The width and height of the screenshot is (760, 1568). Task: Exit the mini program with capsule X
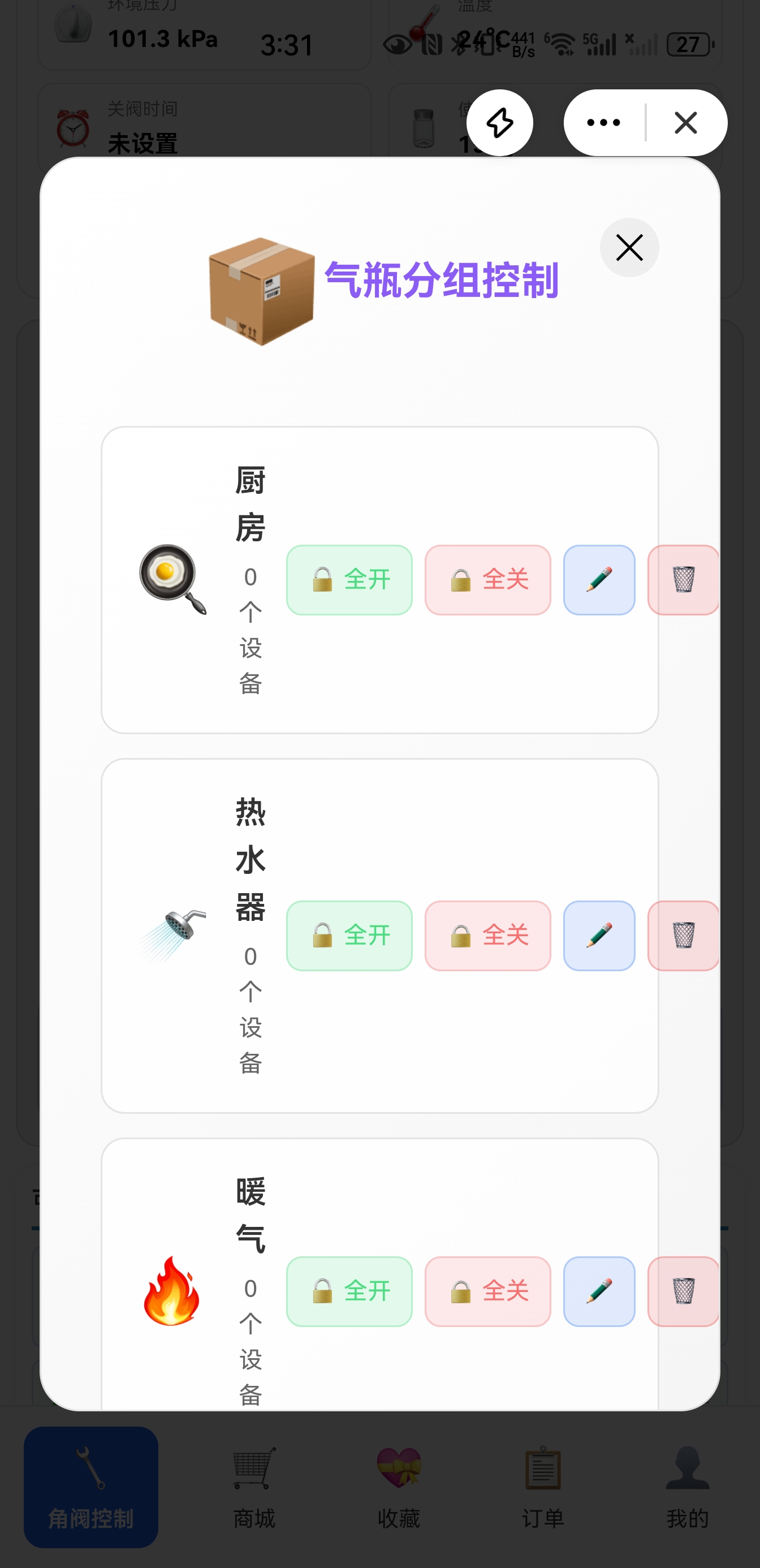click(x=686, y=123)
